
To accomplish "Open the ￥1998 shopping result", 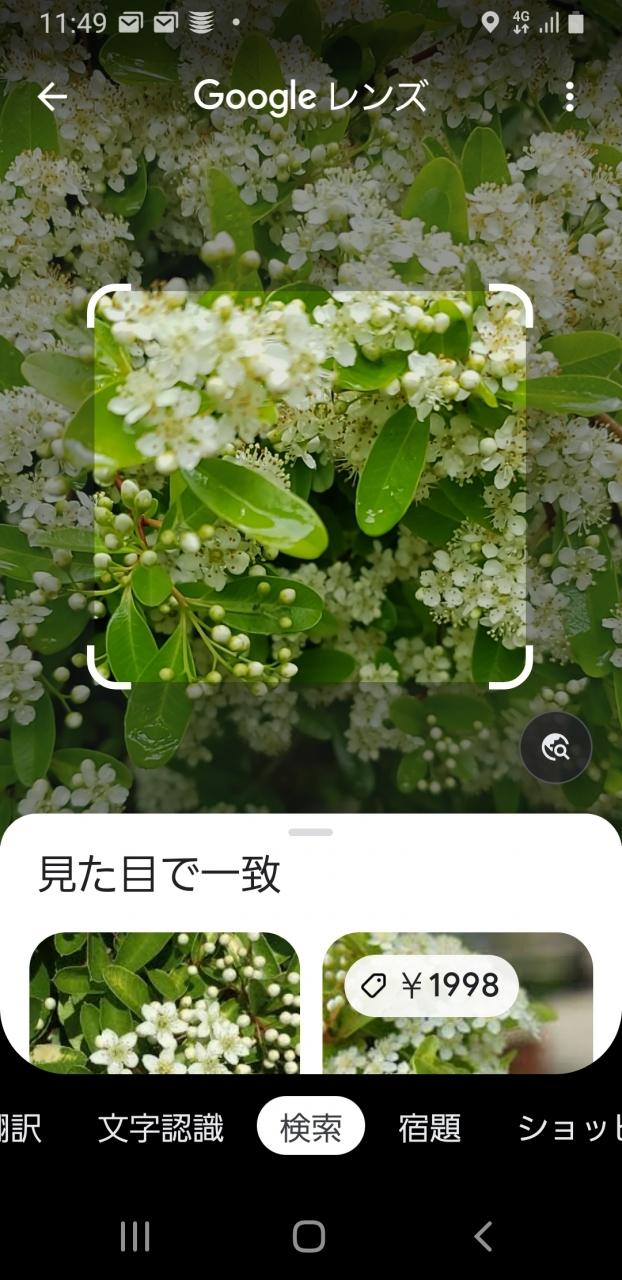I will (458, 1002).
